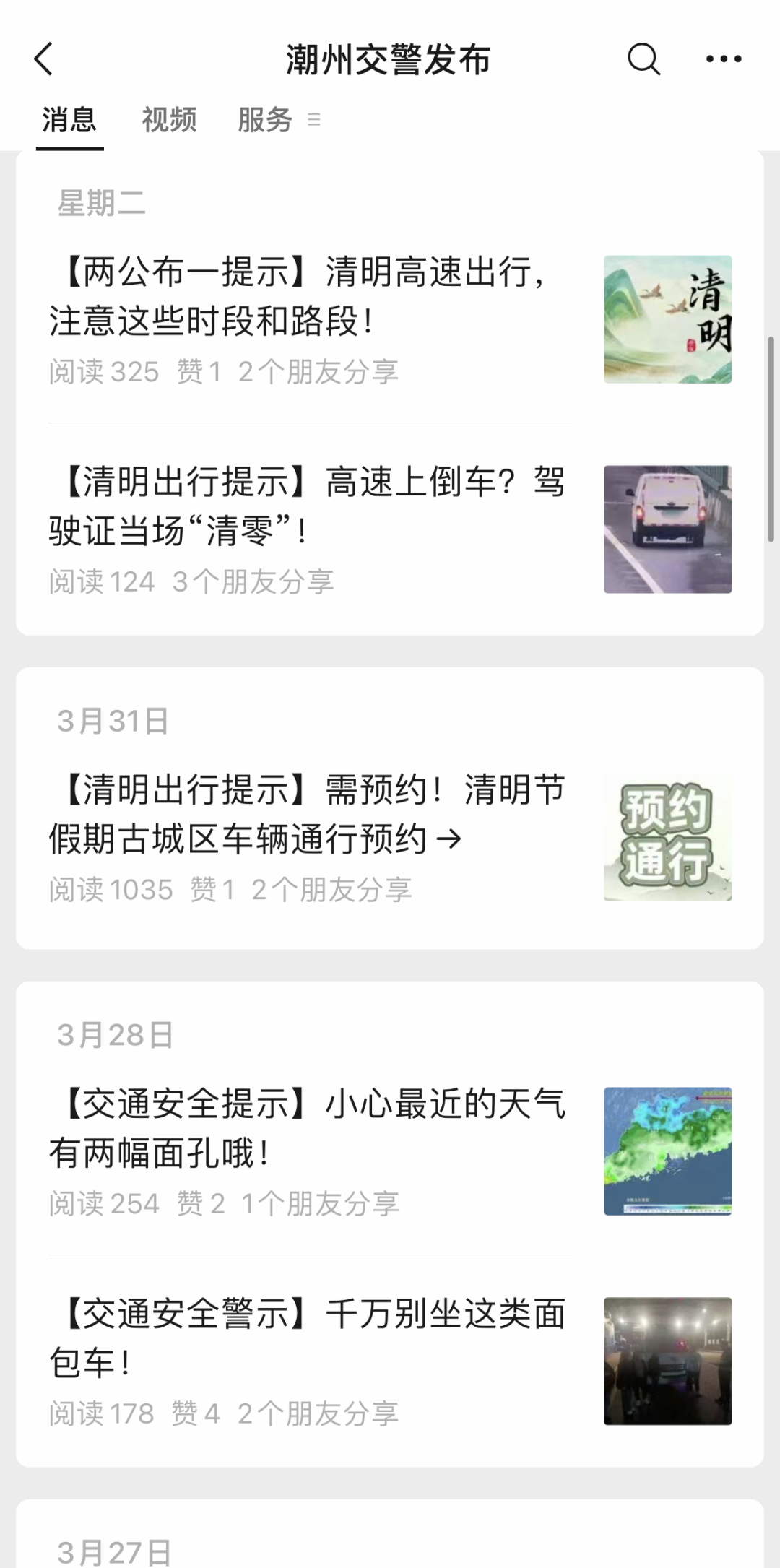The image size is (780, 1568).
Task: Switch to the 视频 tab
Action: click(169, 120)
